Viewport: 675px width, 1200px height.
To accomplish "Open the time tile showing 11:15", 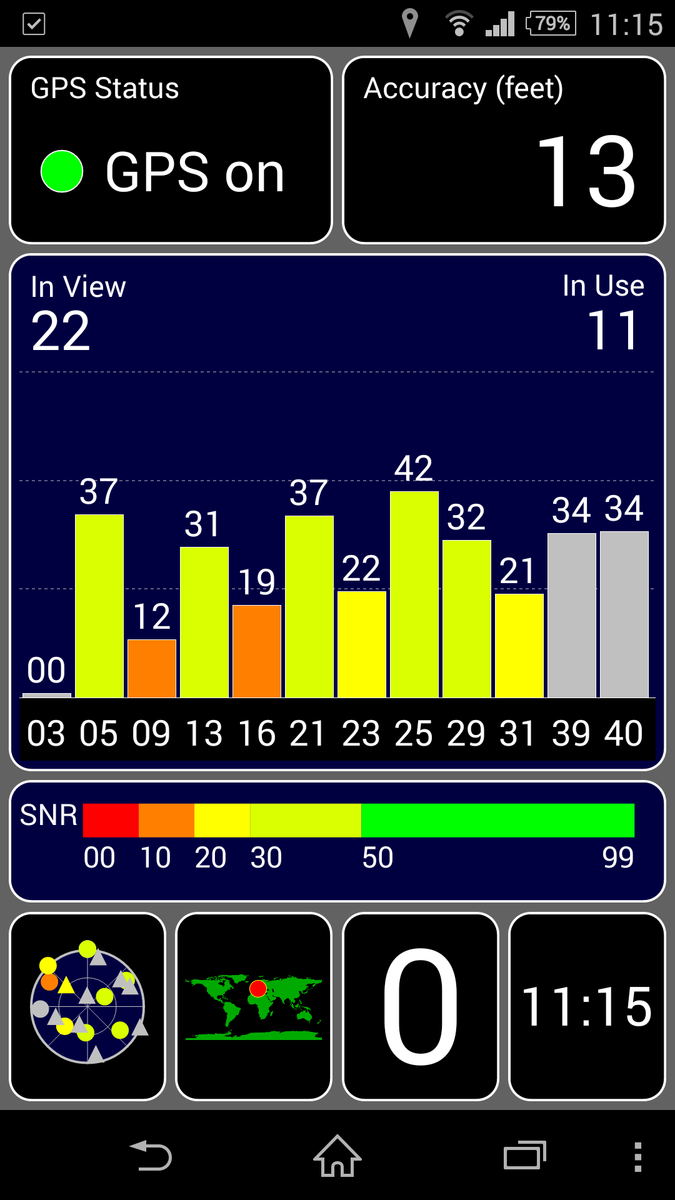I will click(587, 1005).
